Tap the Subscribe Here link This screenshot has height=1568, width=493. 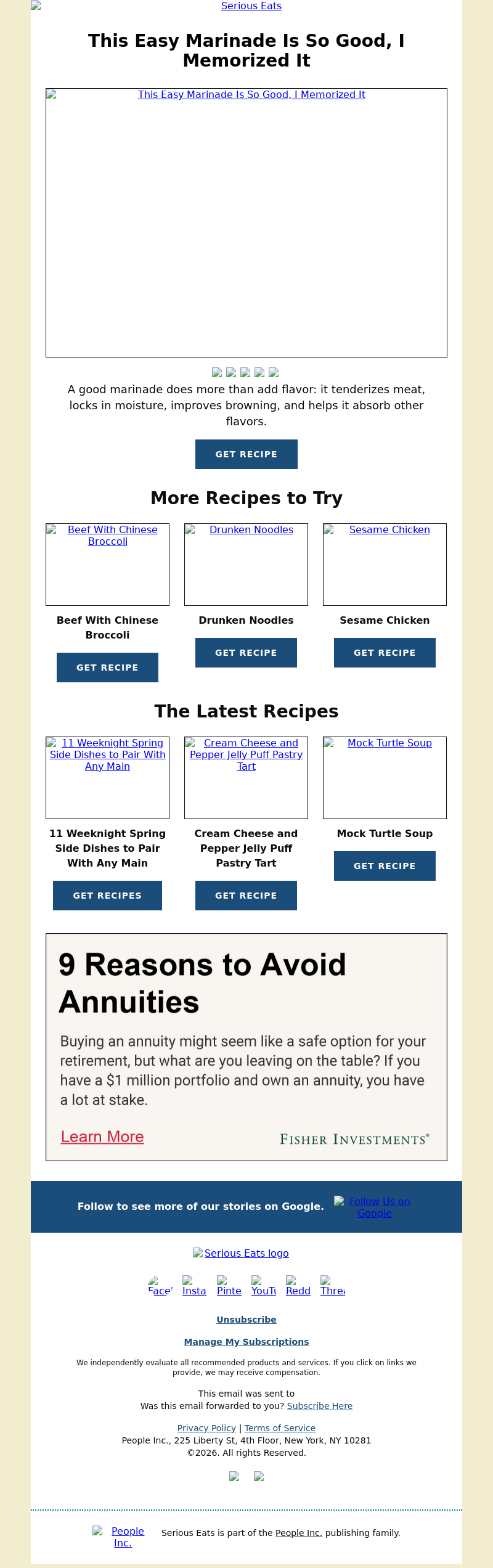[319, 1406]
